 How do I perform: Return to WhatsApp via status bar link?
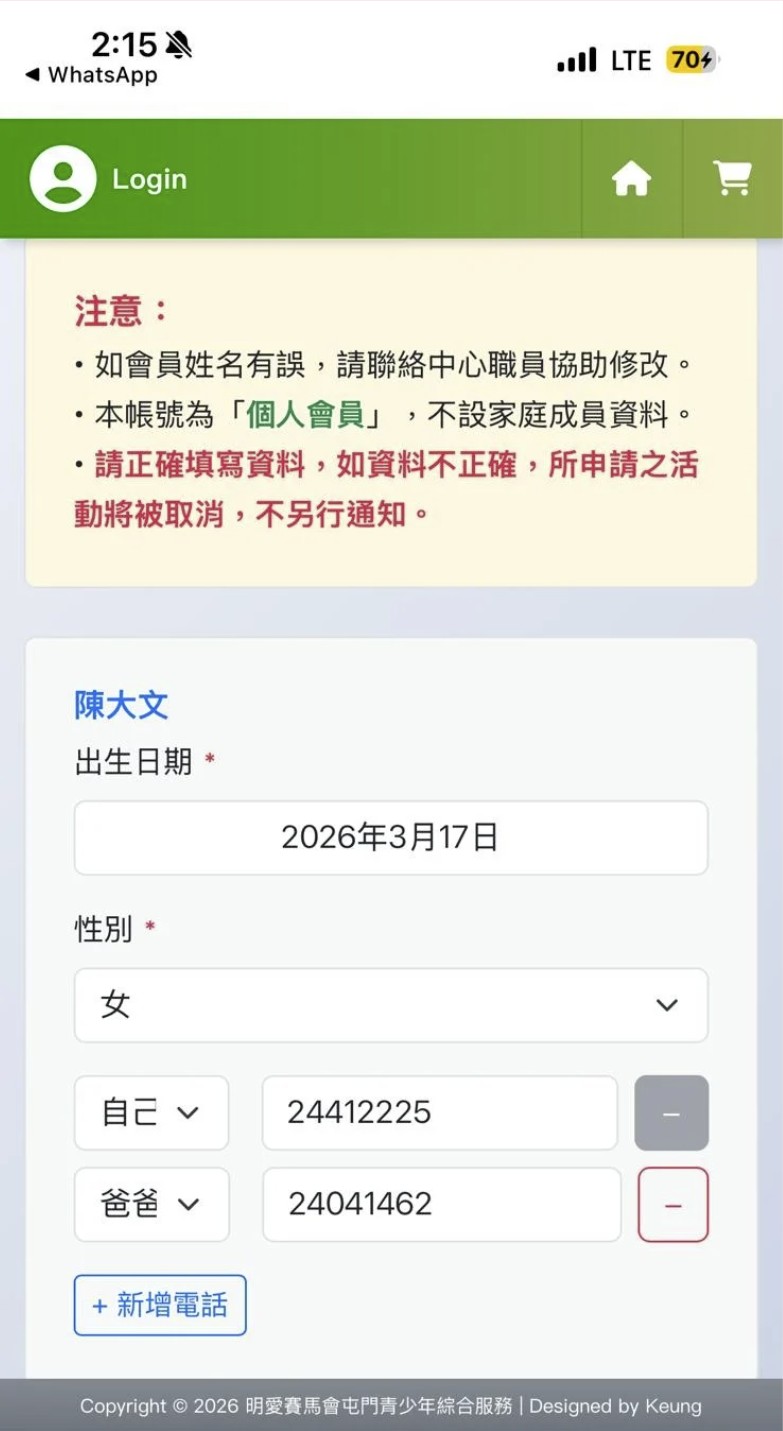pyautogui.click(x=92, y=75)
